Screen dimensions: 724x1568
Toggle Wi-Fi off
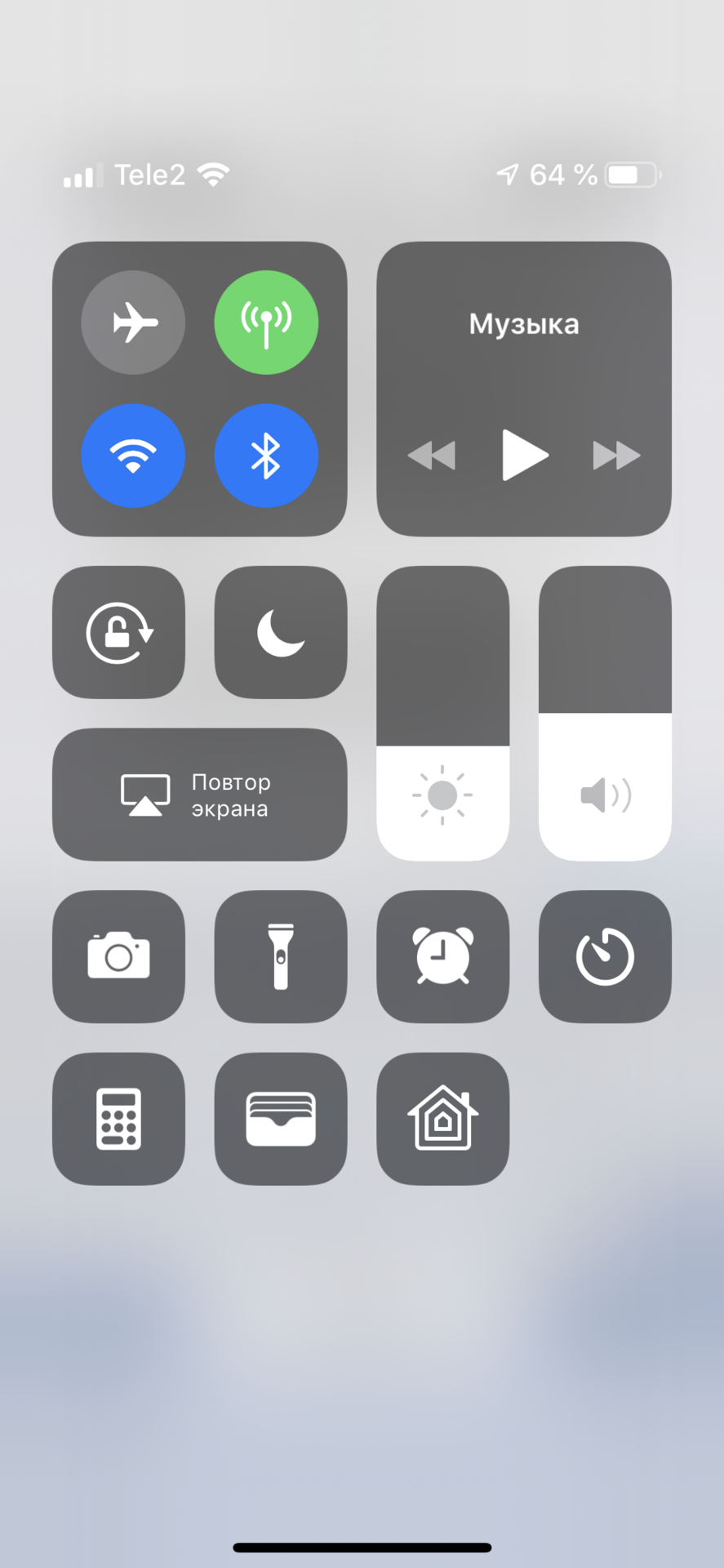(x=133, y=456)
